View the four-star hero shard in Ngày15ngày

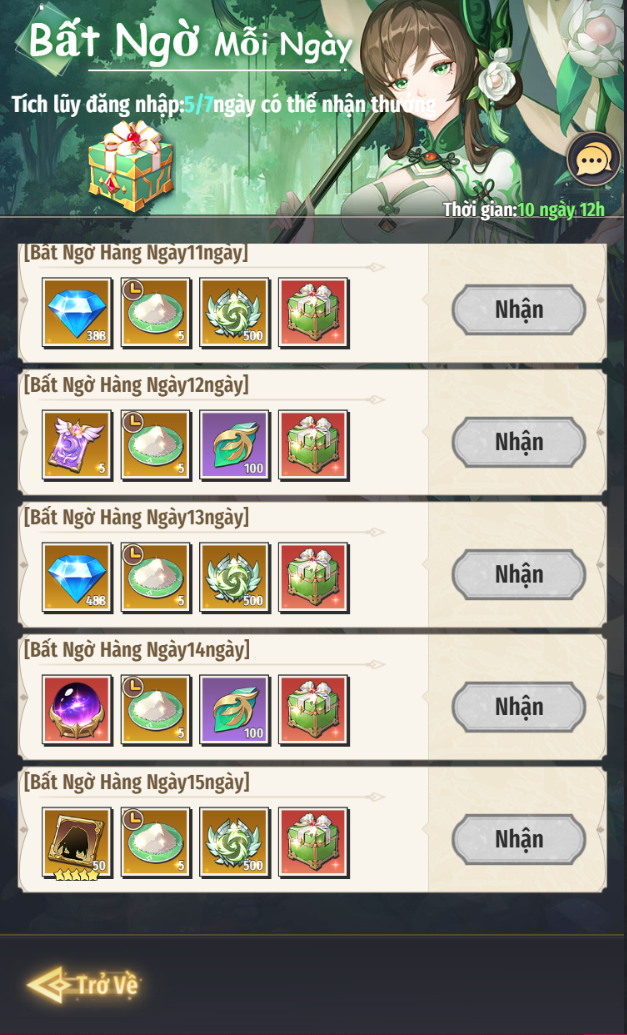point(77,844)
